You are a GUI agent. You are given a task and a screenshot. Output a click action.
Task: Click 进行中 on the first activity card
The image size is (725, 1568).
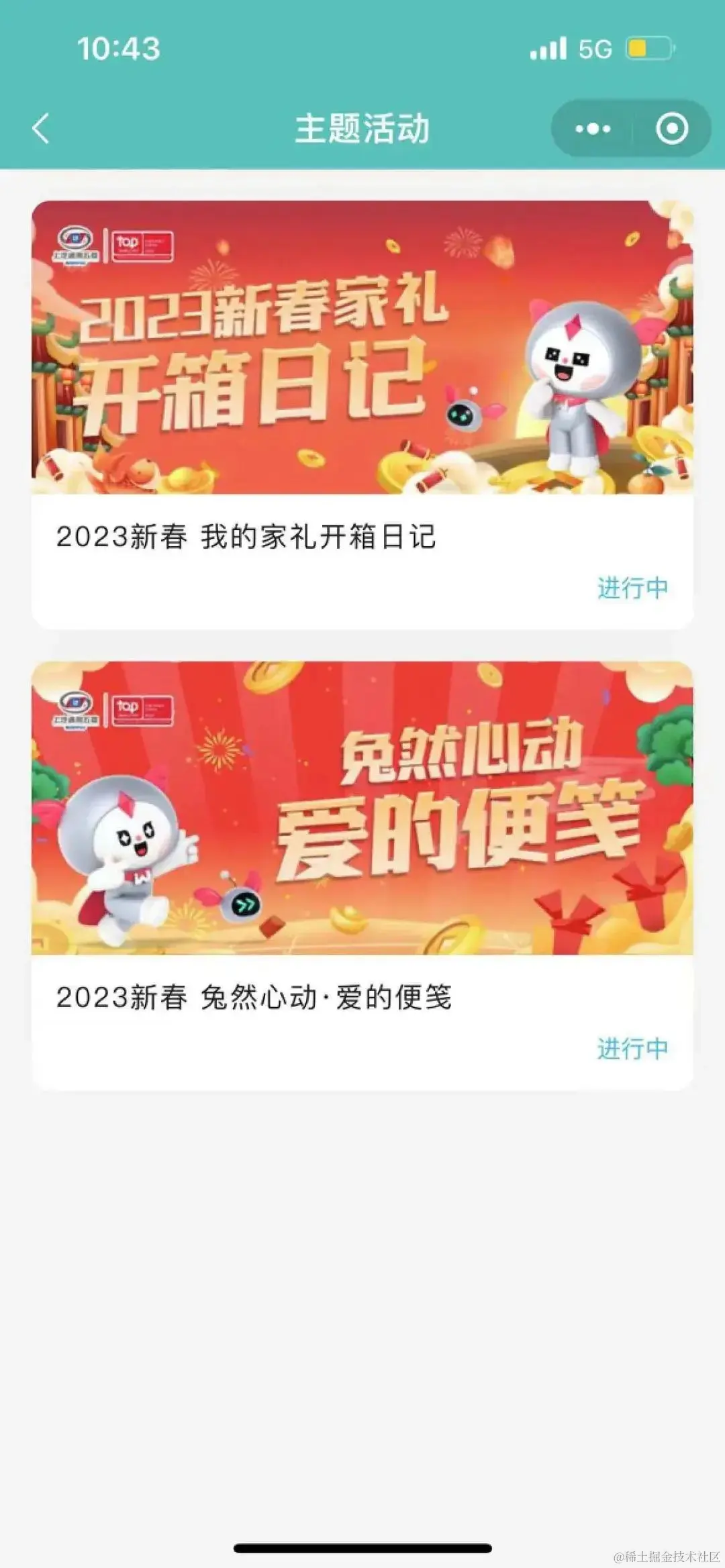(631, 588)
